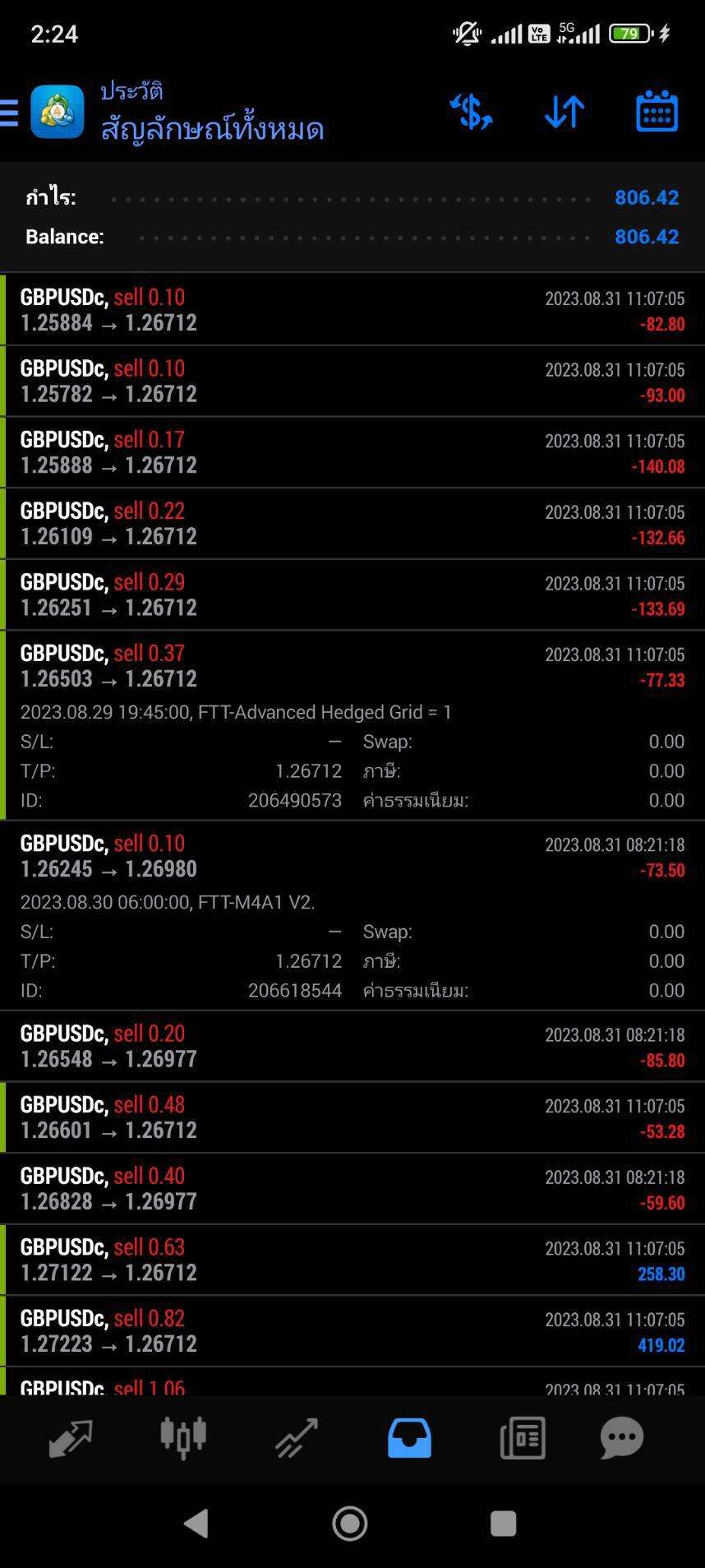Switch to the Chart candlestick tab
Screen dimensions: 705x1568
pyautogui.click(x=183, y=1438)
